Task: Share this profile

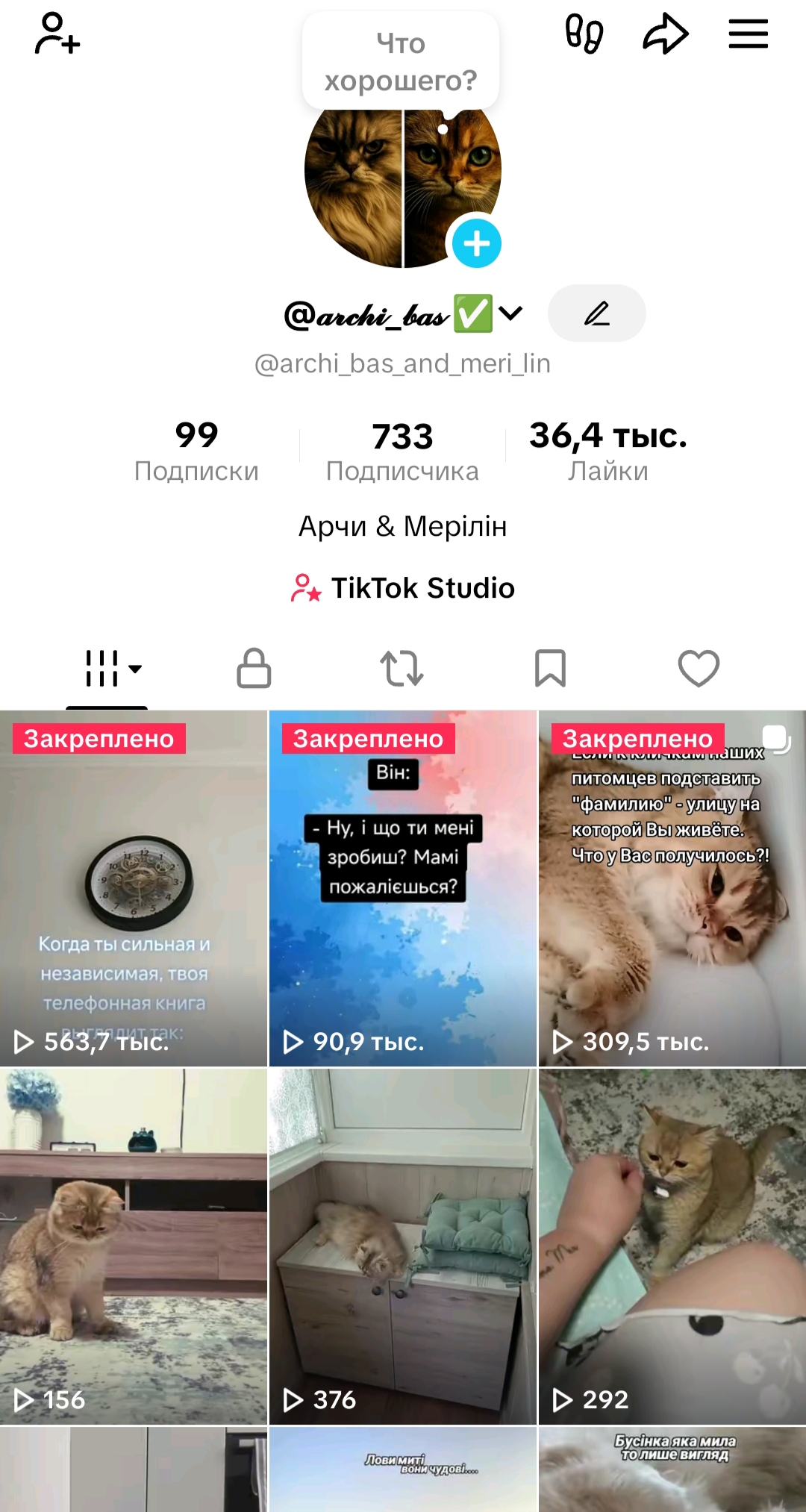Action: point(665,34)
